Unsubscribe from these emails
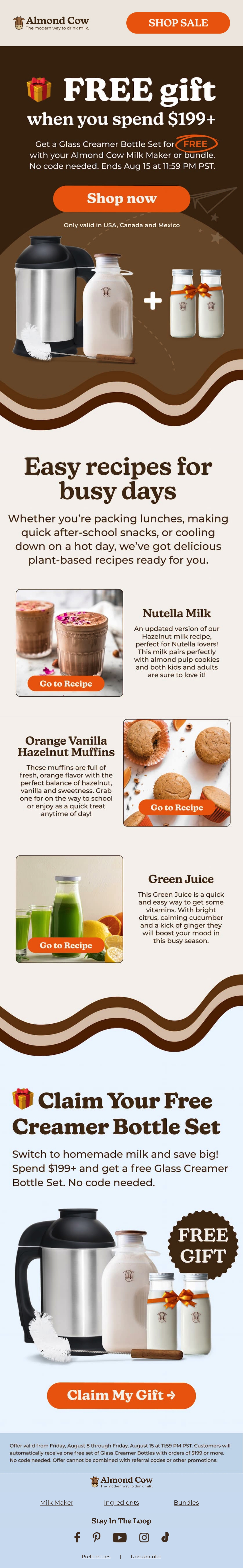The image size is (243, 1568). tap(146, 1556)
